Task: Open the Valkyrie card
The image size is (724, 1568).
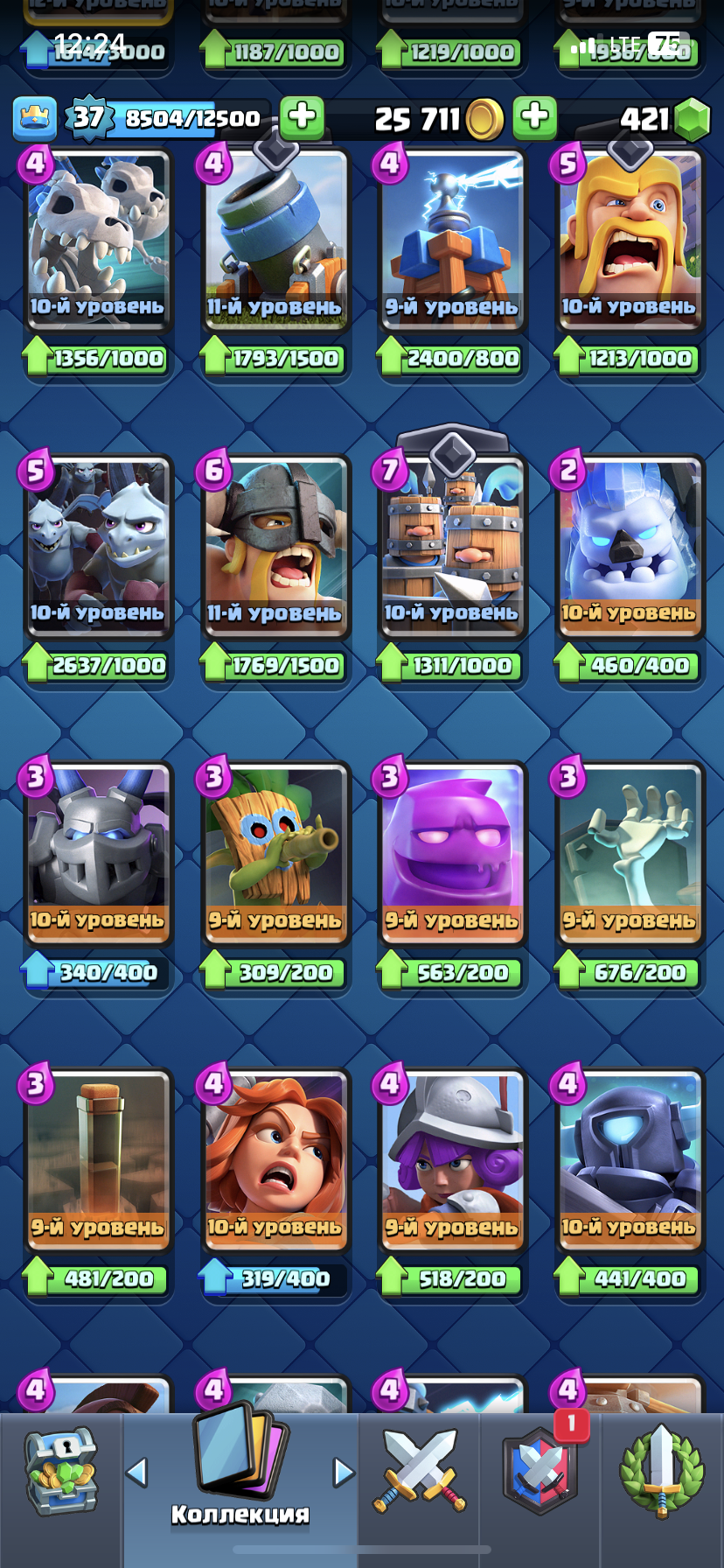Action: pos(275,1160)
